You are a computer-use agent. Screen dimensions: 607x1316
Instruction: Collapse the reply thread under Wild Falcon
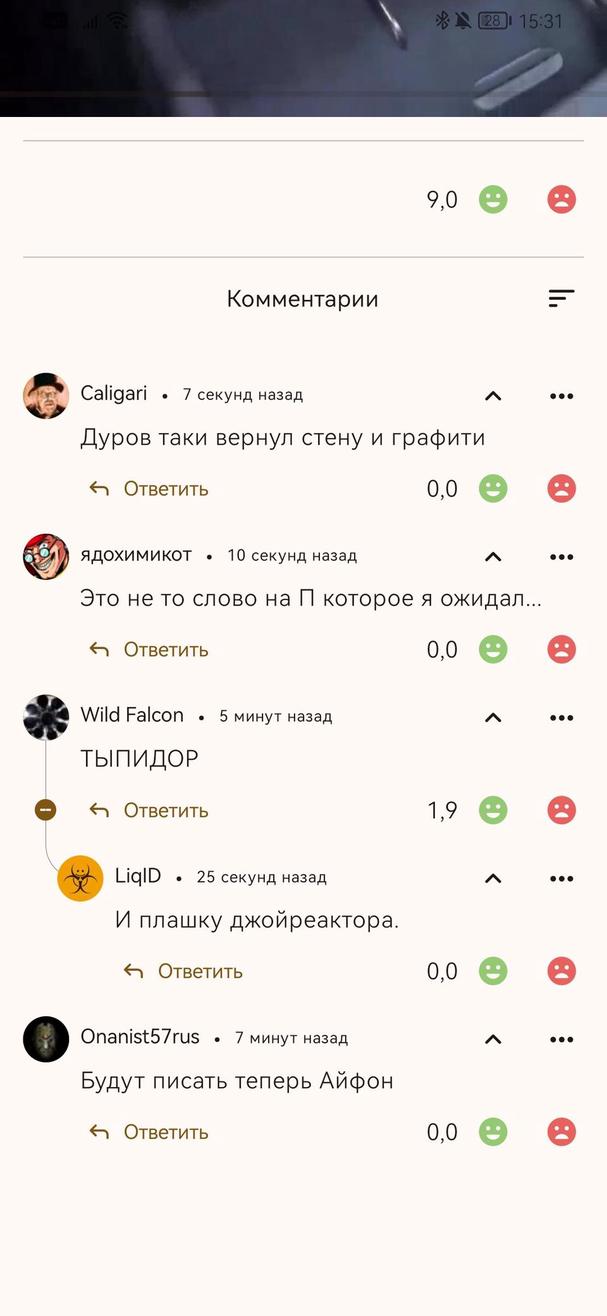pyautogui.click(x=45, y=810)
